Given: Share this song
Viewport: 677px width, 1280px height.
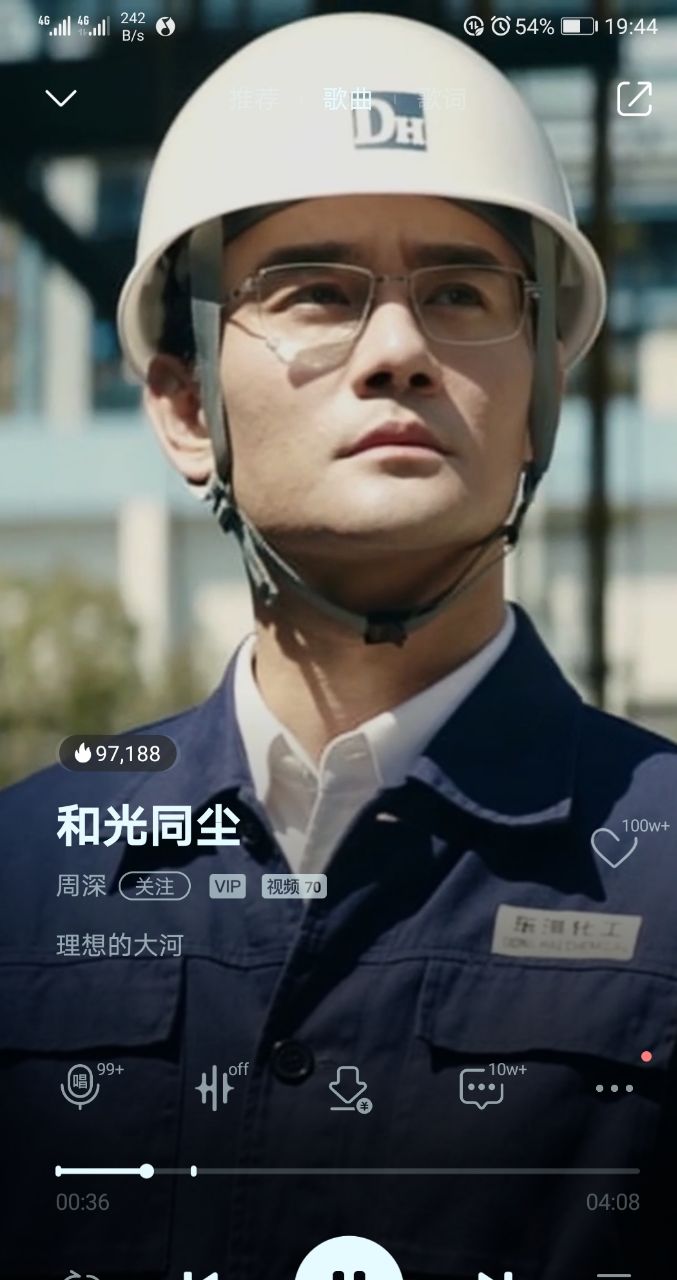Looking at the screenshot, I should [634, 99].
